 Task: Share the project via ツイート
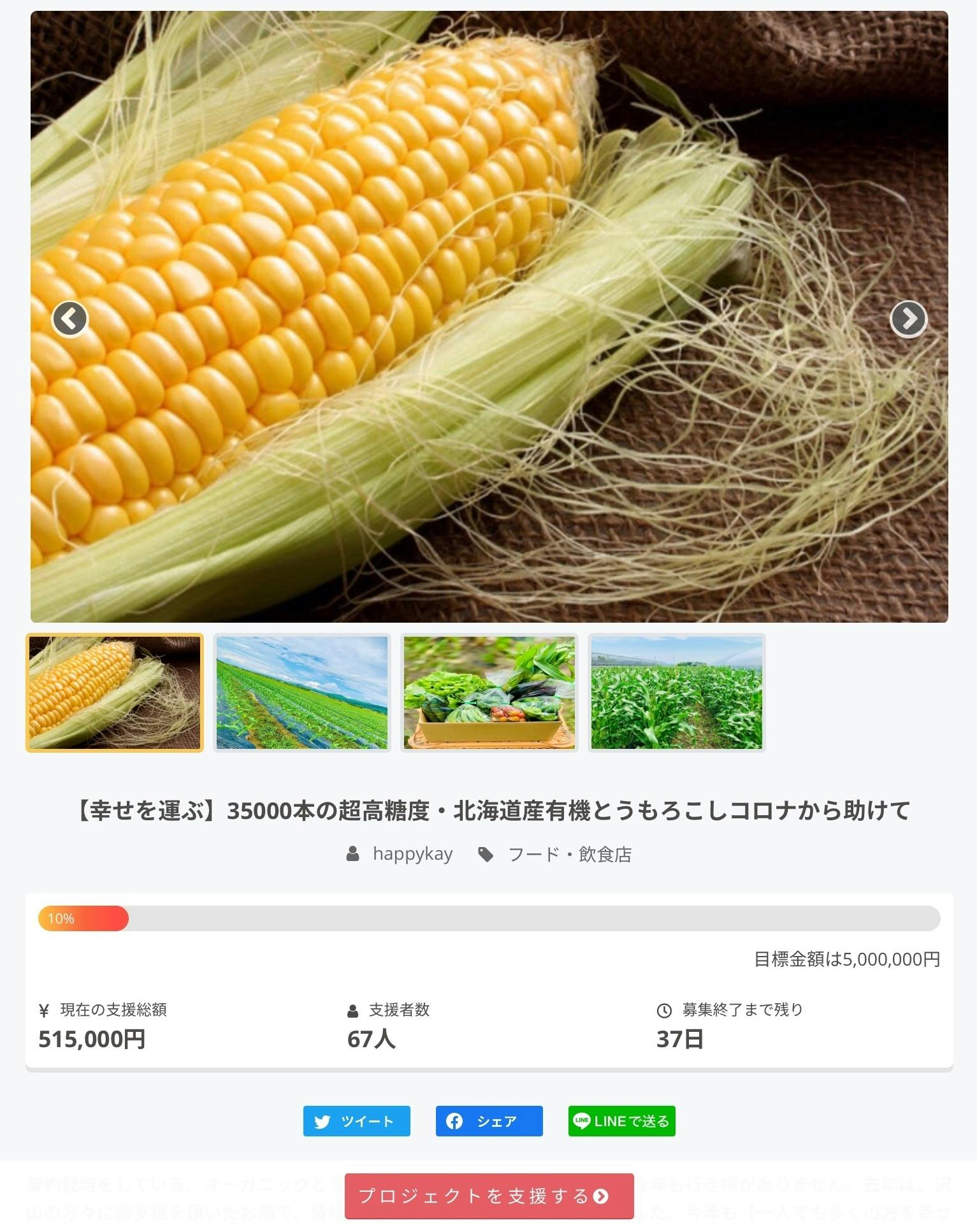357,1121
